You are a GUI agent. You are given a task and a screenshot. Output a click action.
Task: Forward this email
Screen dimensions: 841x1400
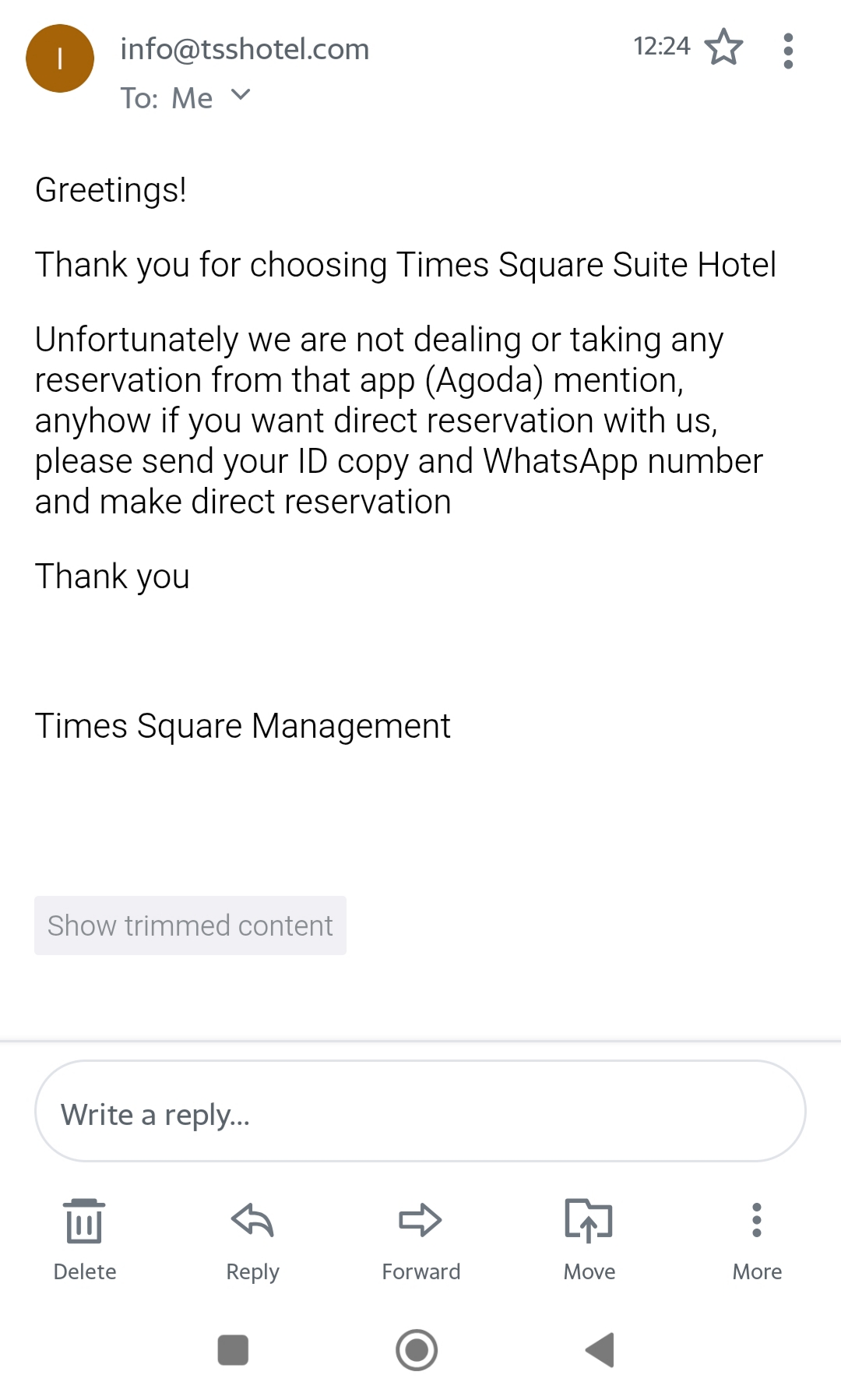pos(420,1239)
